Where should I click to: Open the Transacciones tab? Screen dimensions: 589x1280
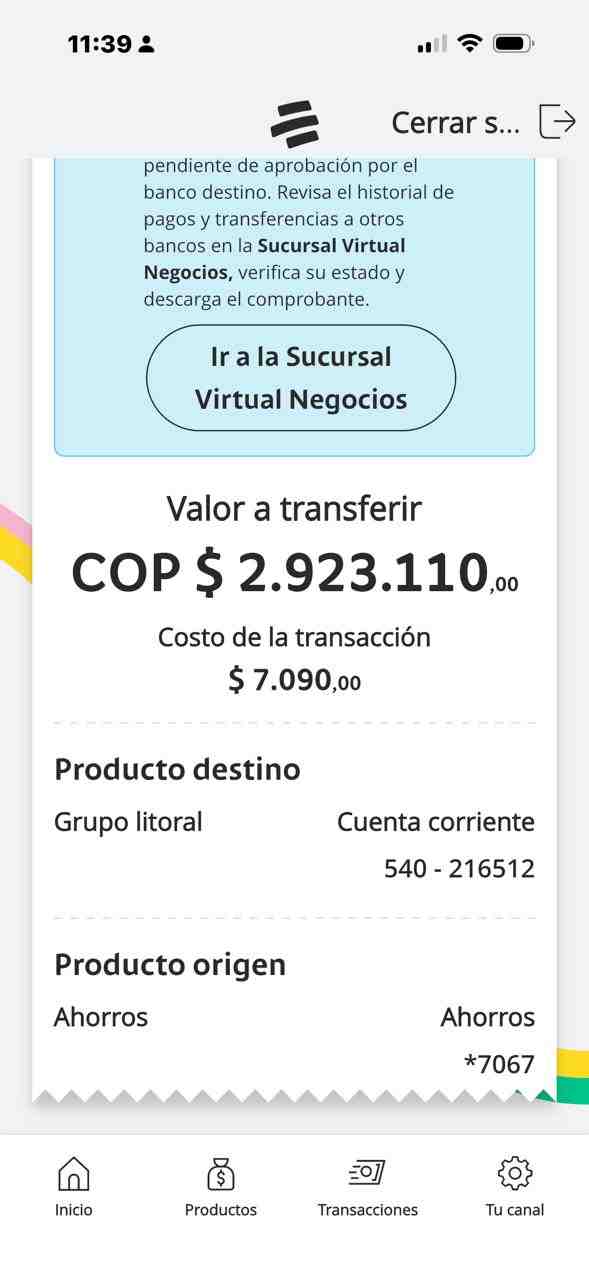(368, 1187)
